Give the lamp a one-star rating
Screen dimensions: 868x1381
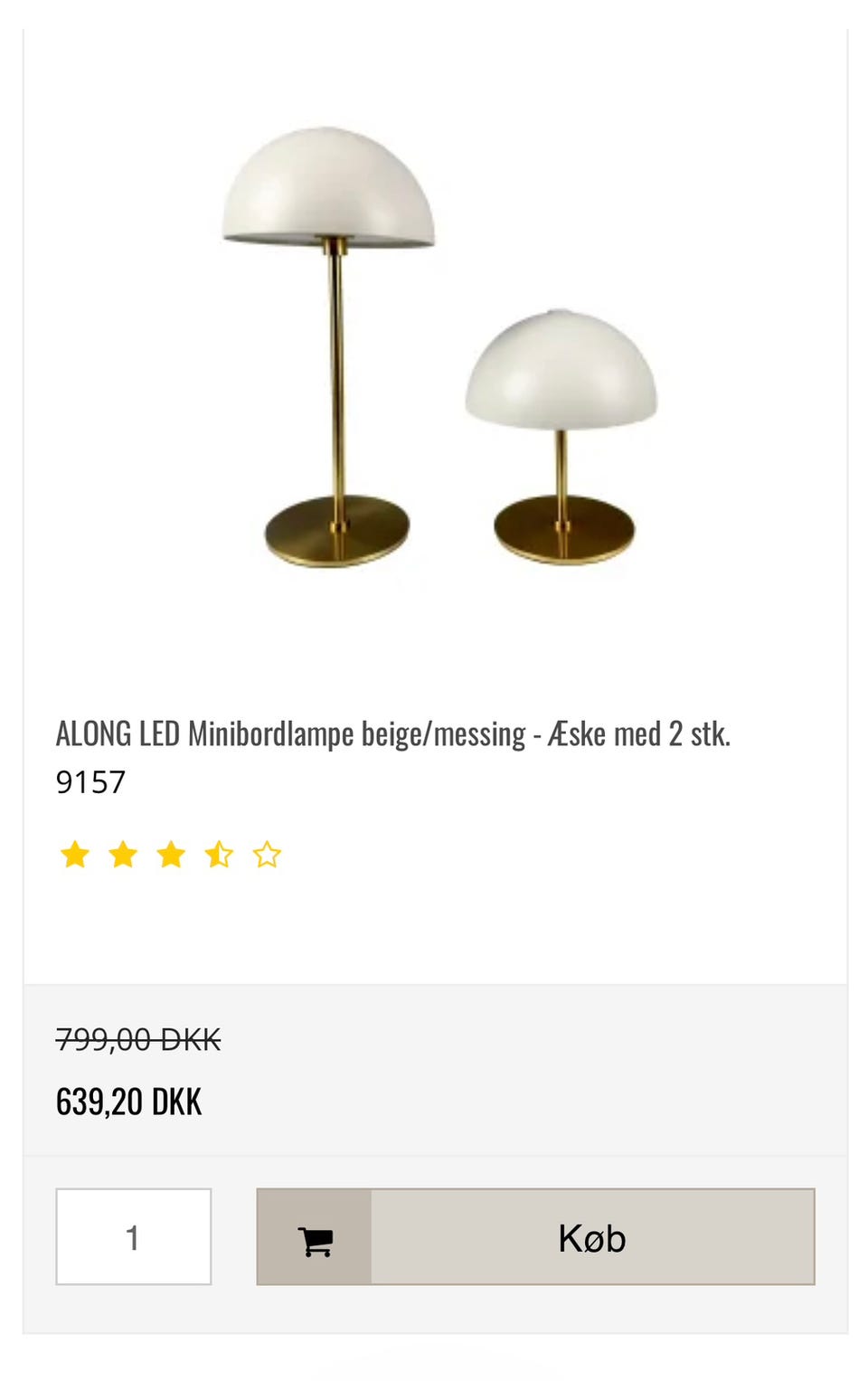[73, 854]
